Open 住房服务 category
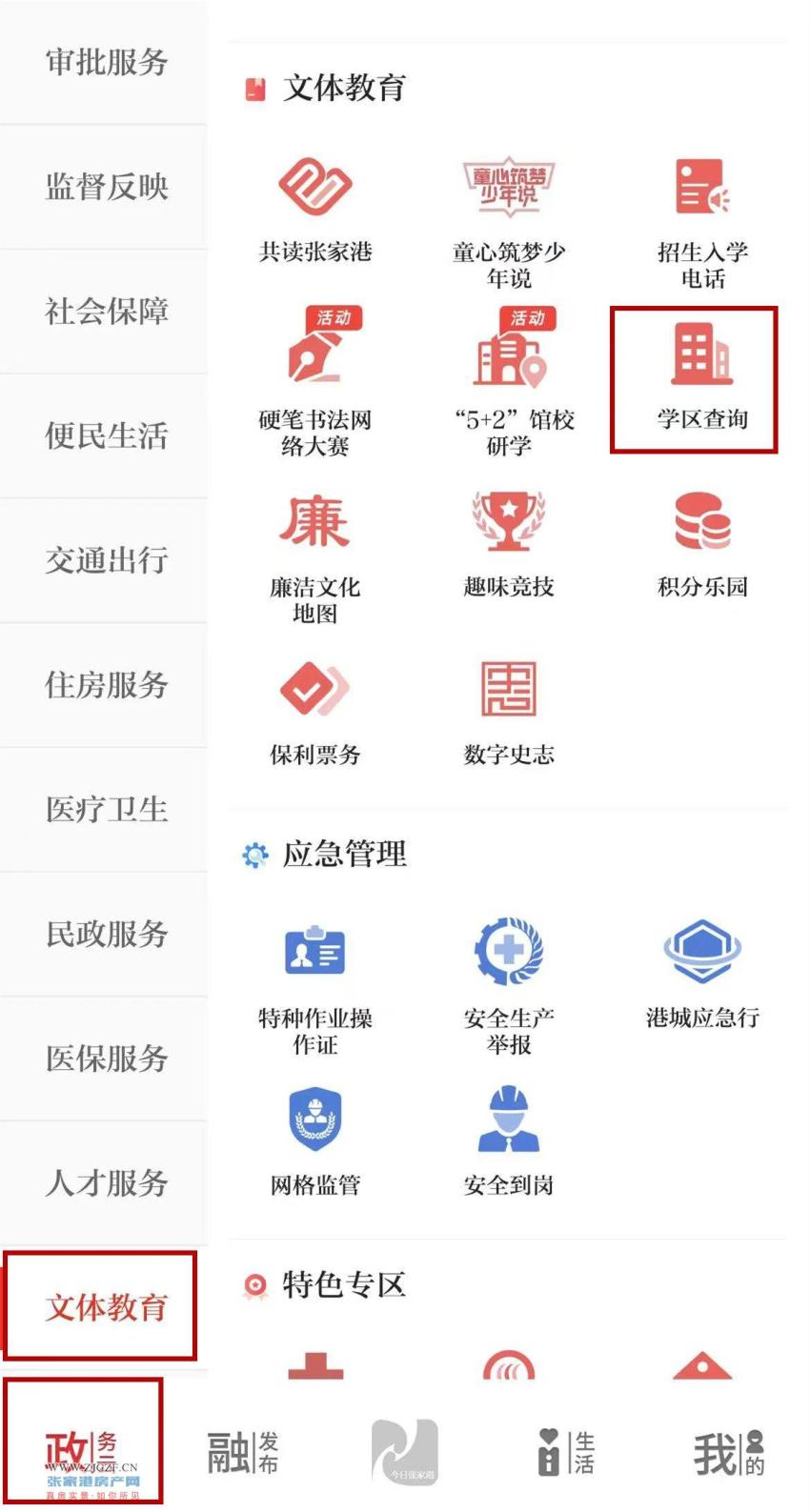Viewport: 810px width, 1512px height. pyautogui.click(x=106, y=685)
